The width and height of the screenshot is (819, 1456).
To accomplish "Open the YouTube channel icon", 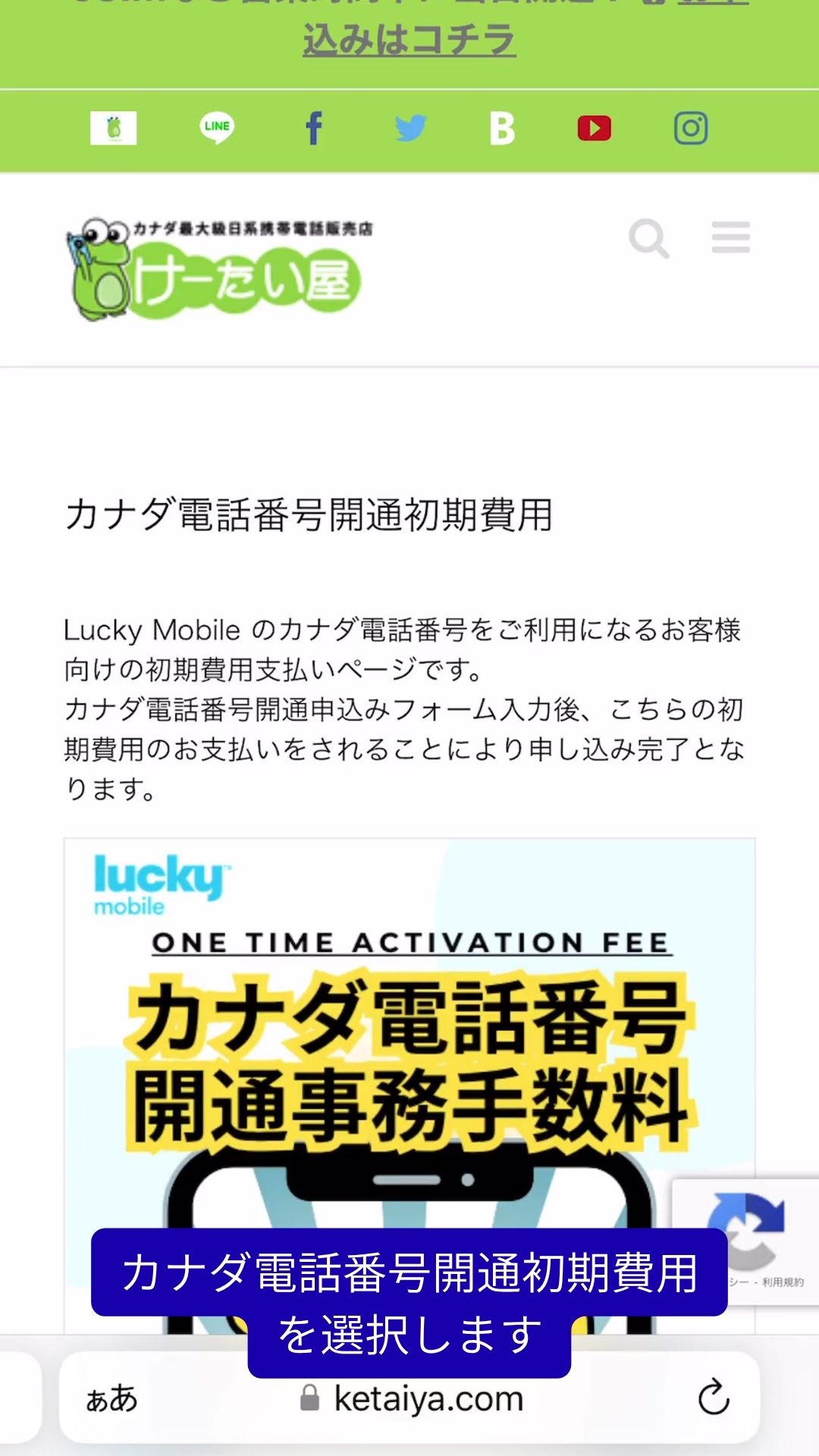I will 594,128.
